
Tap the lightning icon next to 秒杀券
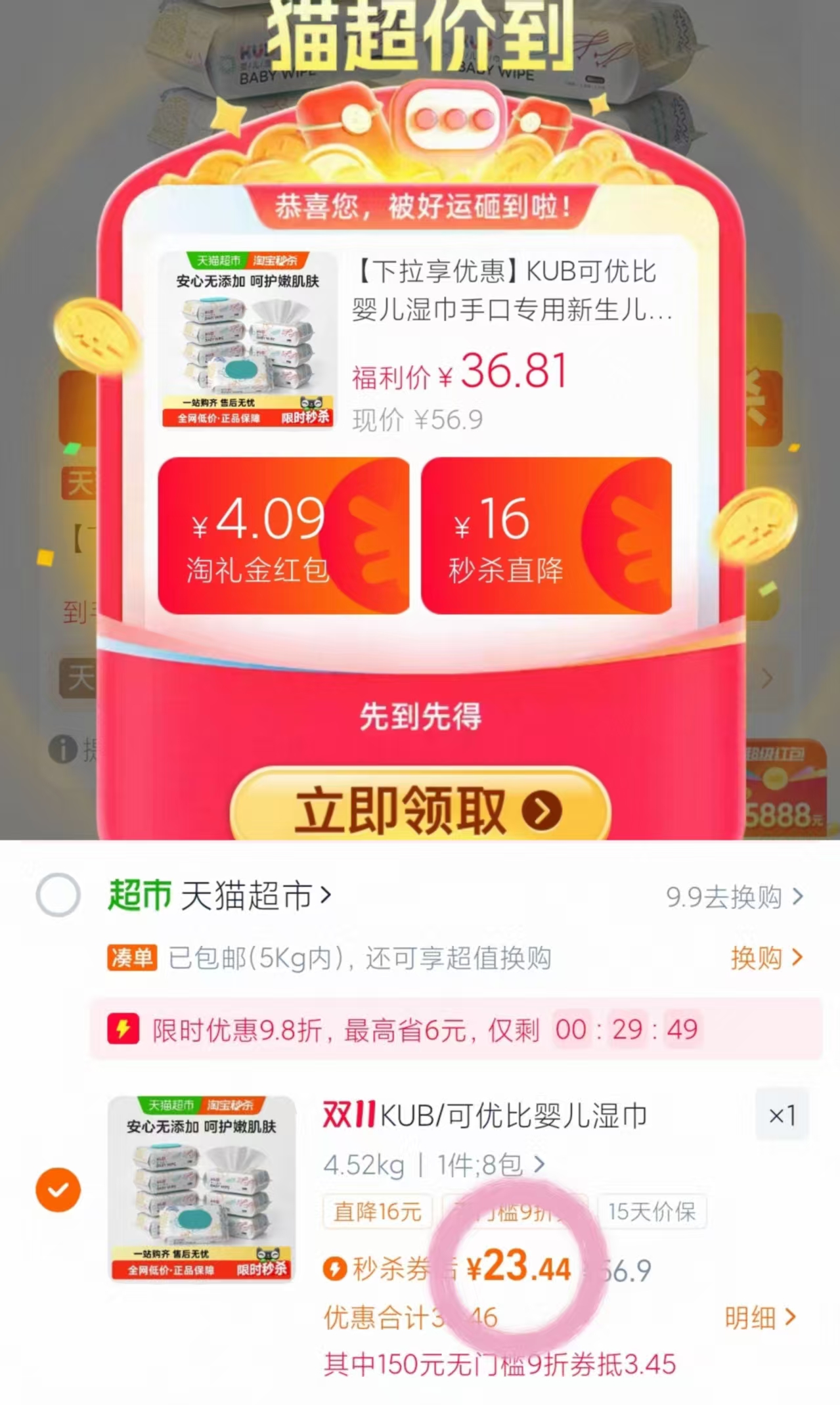(x=336, y=1269)
